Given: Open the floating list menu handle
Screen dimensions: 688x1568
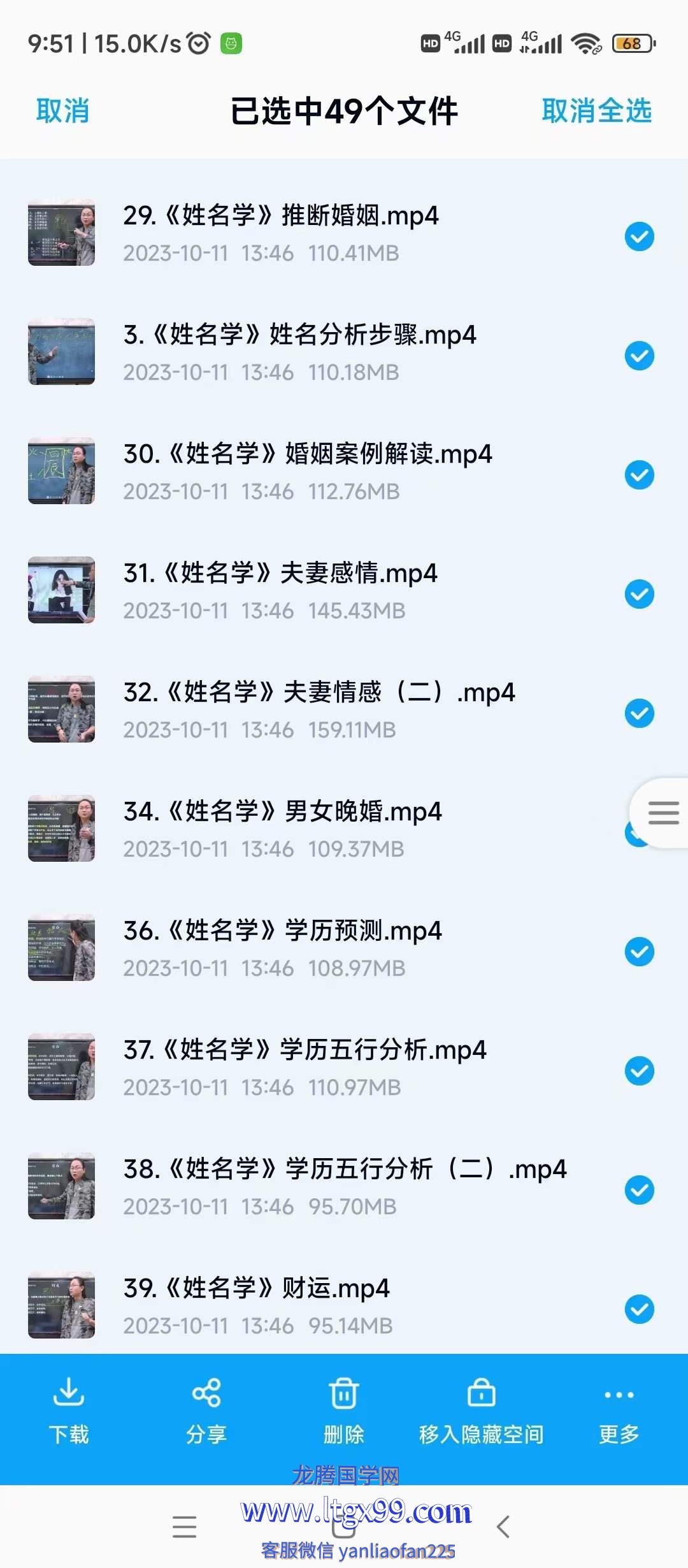Looking at the screenshot, I should point(663,813).
